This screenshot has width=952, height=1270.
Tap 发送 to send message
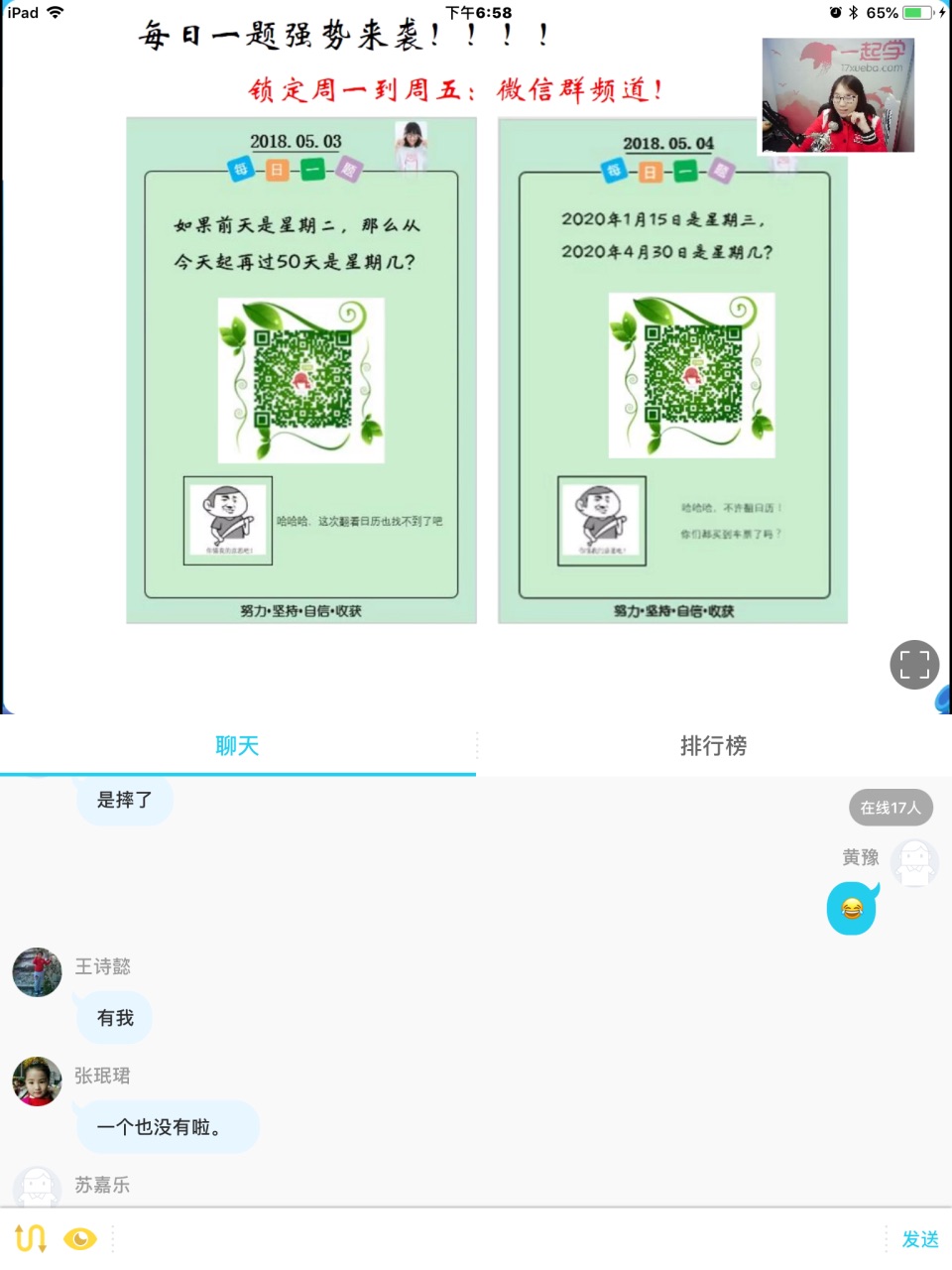point(919,1239)
